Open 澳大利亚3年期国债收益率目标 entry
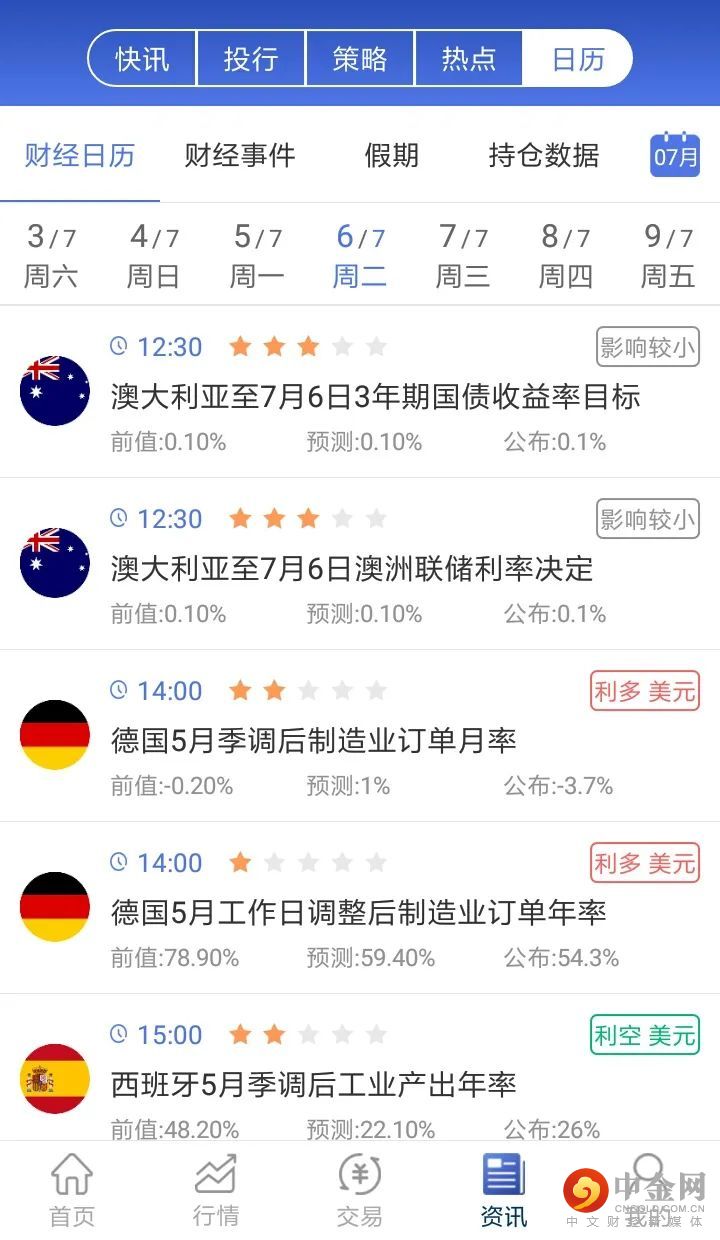720x1240 pixels. coord(375,397)
